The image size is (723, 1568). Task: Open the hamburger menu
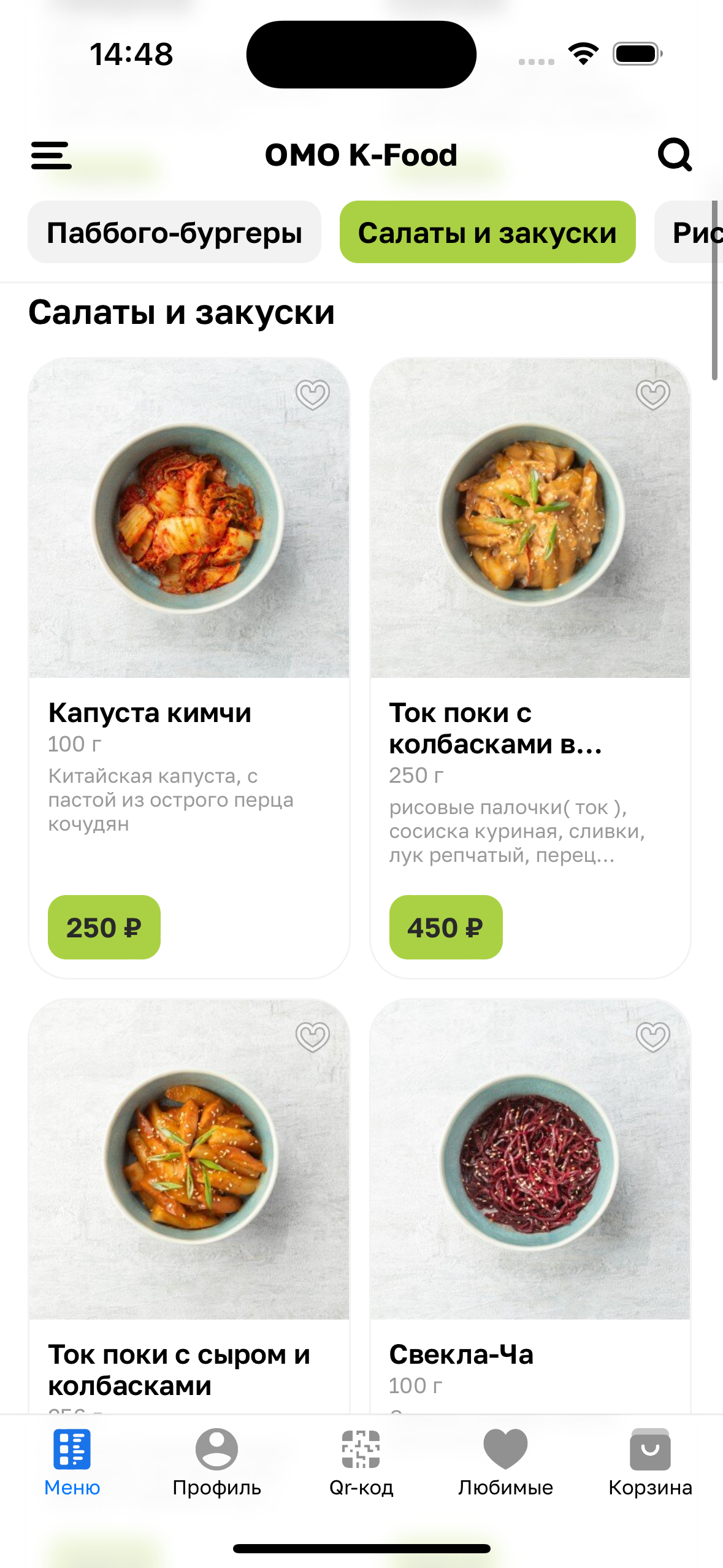(x=52, y=155)
